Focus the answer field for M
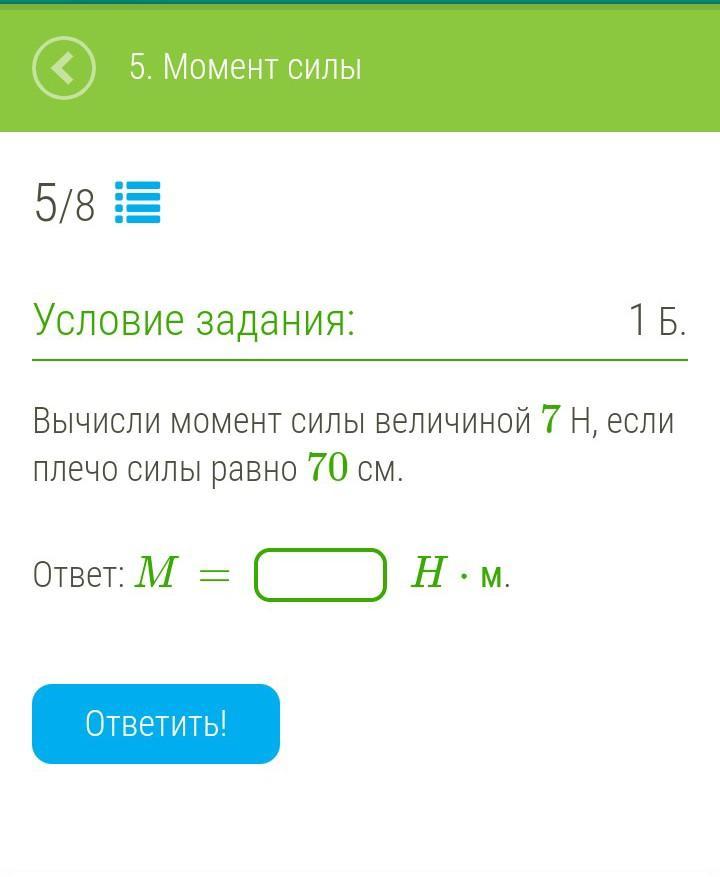Viewport: 720px width, 877px height. 320,575
